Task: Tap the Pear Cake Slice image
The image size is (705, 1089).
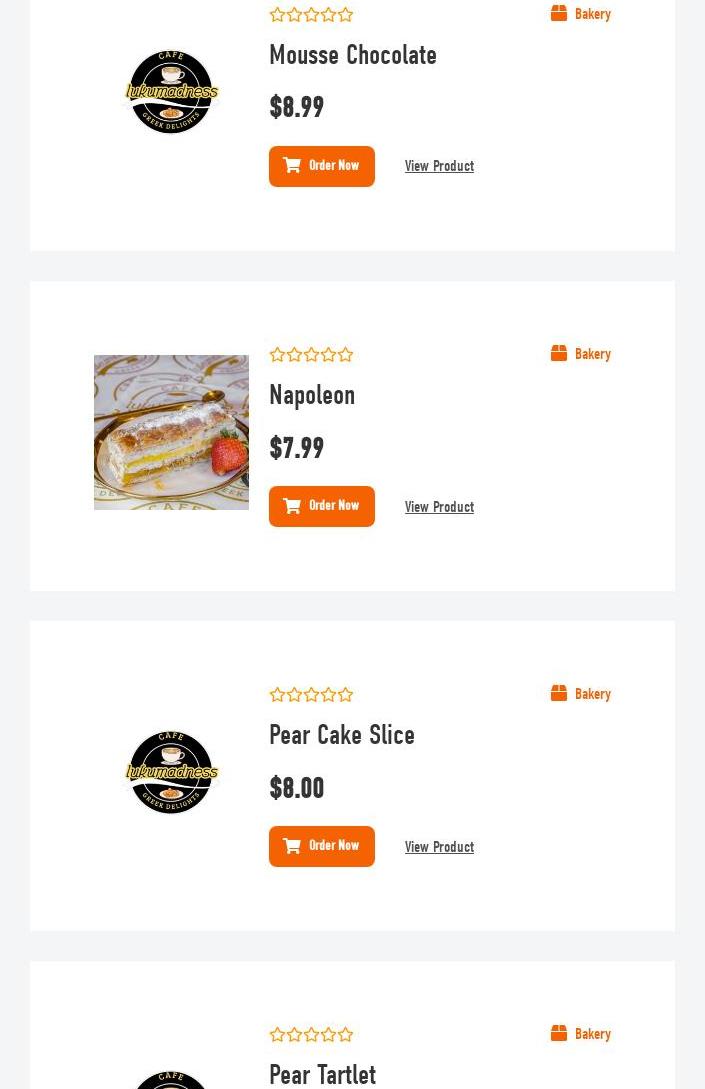Action: (x=171, y=772)
